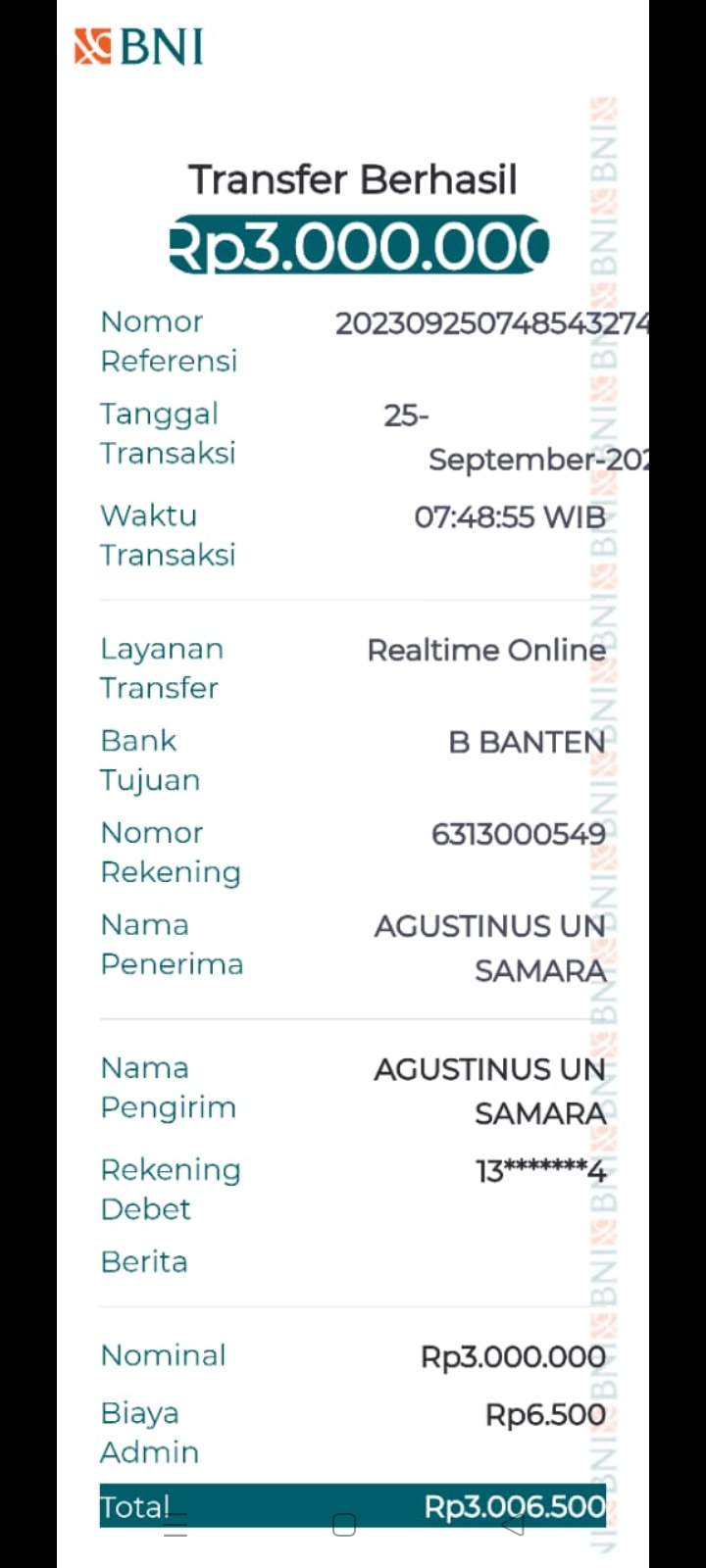Viewport: 706px width, 1568px height.
Task: Click the Android recent apps square button
Action: point(344,1525)
